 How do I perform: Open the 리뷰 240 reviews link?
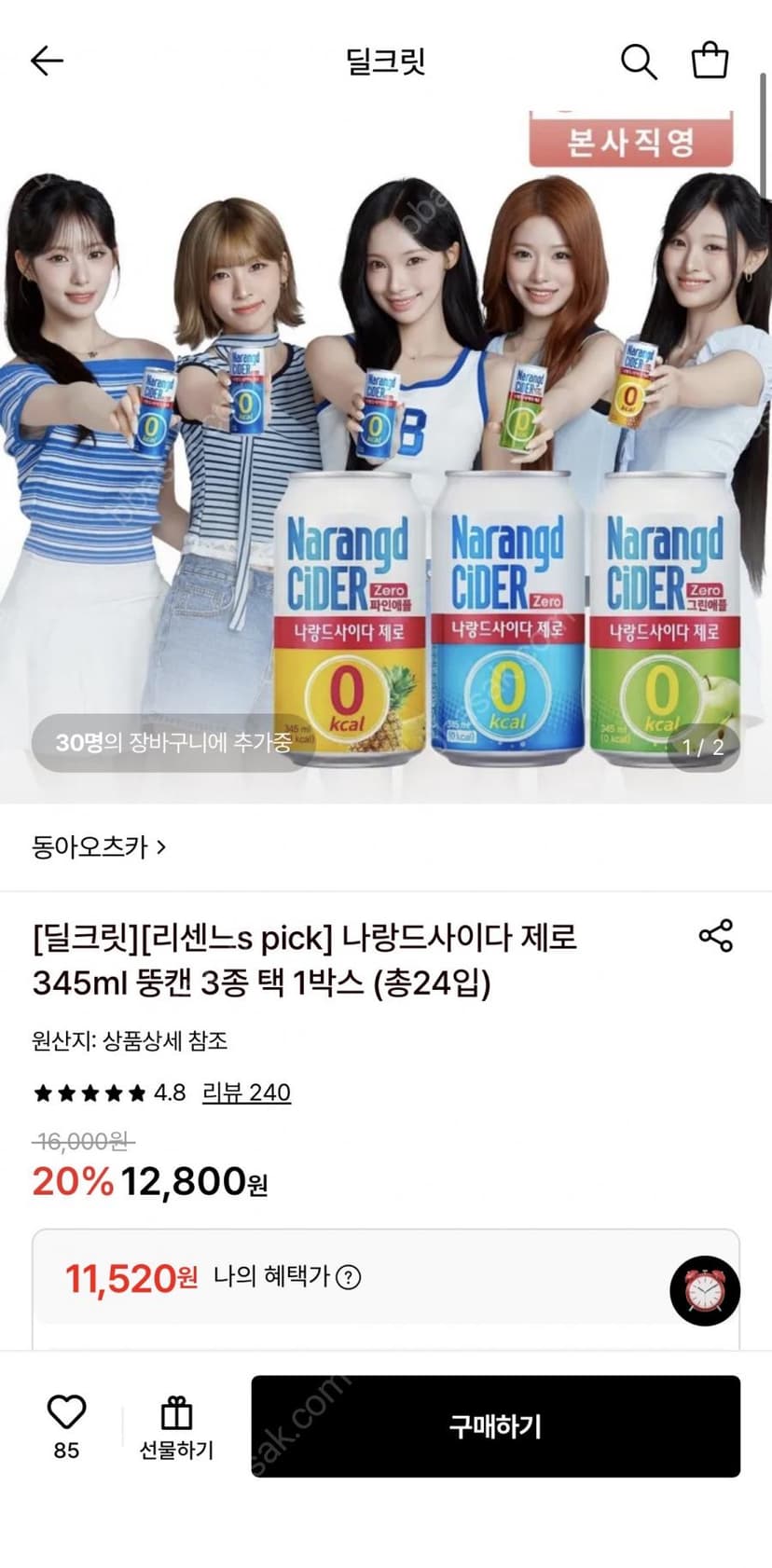(246, 1092)
